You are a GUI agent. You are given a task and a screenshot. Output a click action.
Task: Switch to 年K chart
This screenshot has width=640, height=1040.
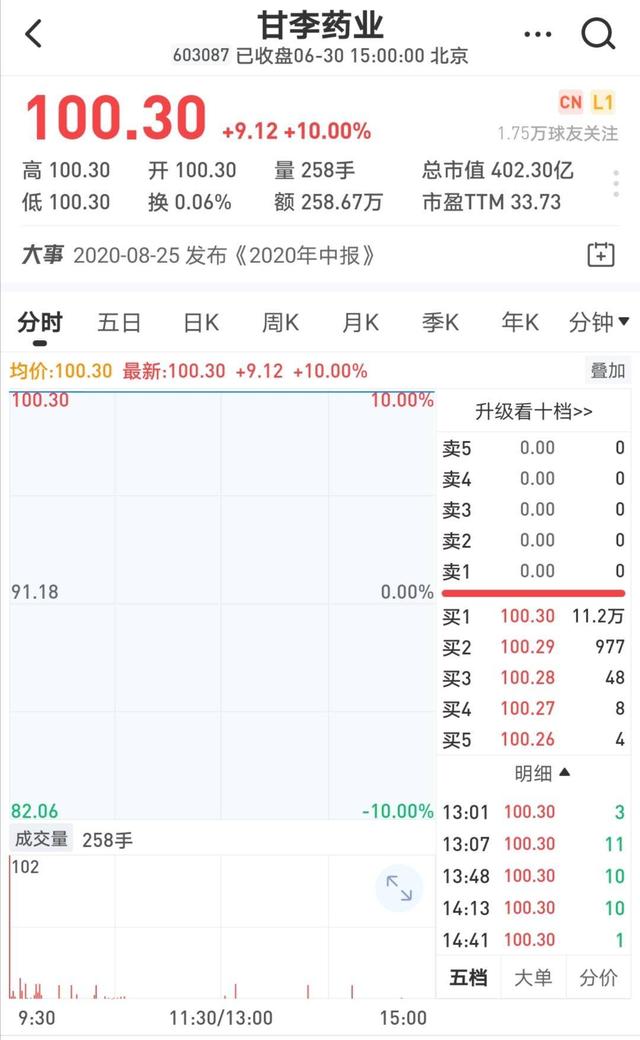tap(520, 323)
